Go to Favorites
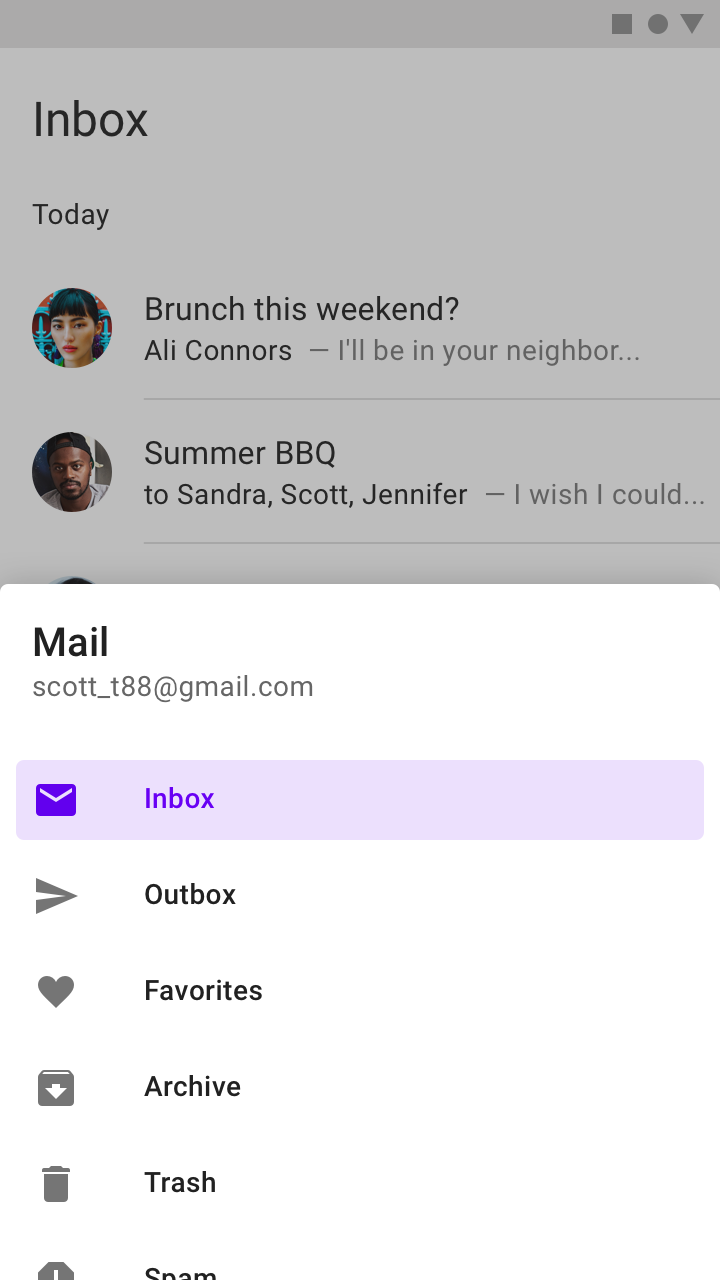This screenshot has width=720, height=1280. tap(360, 991)
